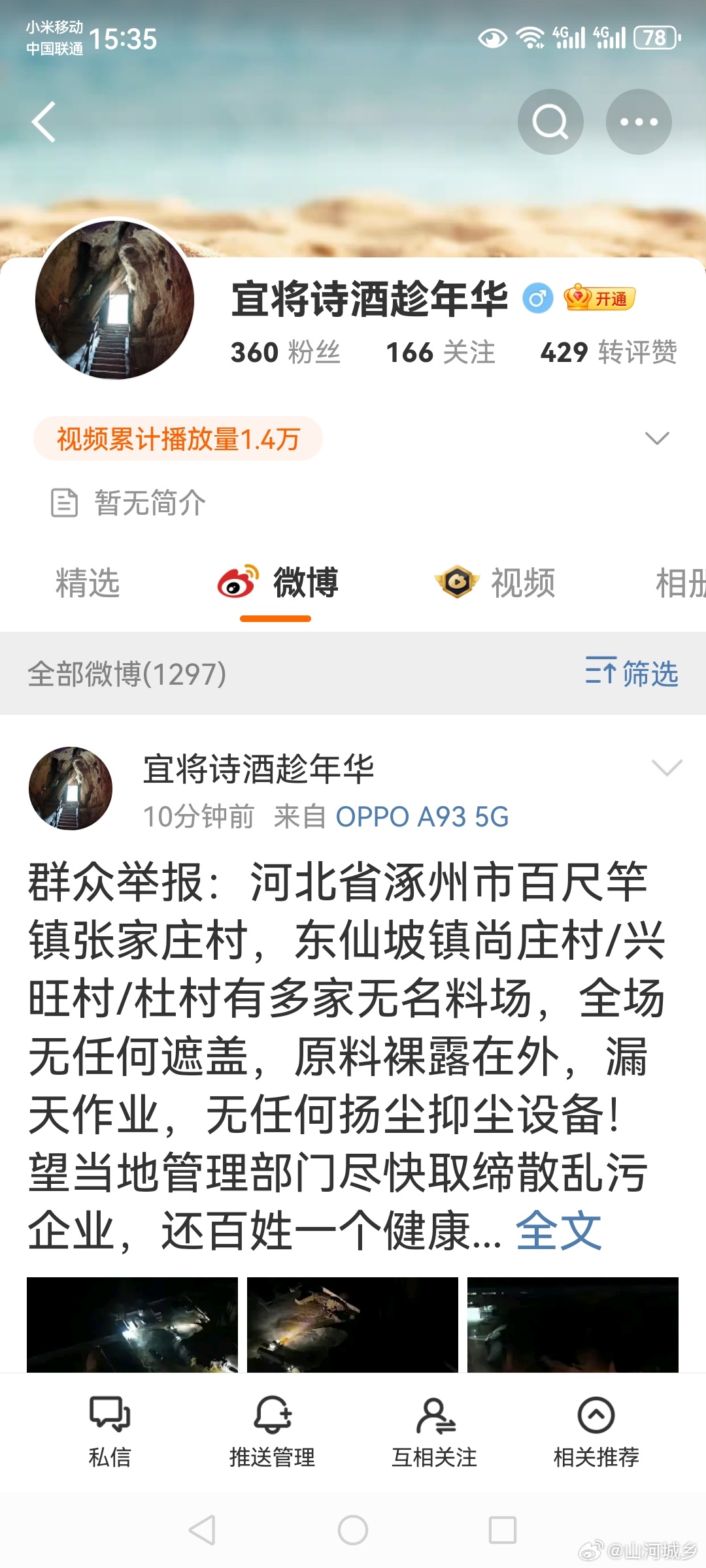Open 推送管理 push settings
Viewport: 706px width, 1568px height.
click(x=272, y=1432)
